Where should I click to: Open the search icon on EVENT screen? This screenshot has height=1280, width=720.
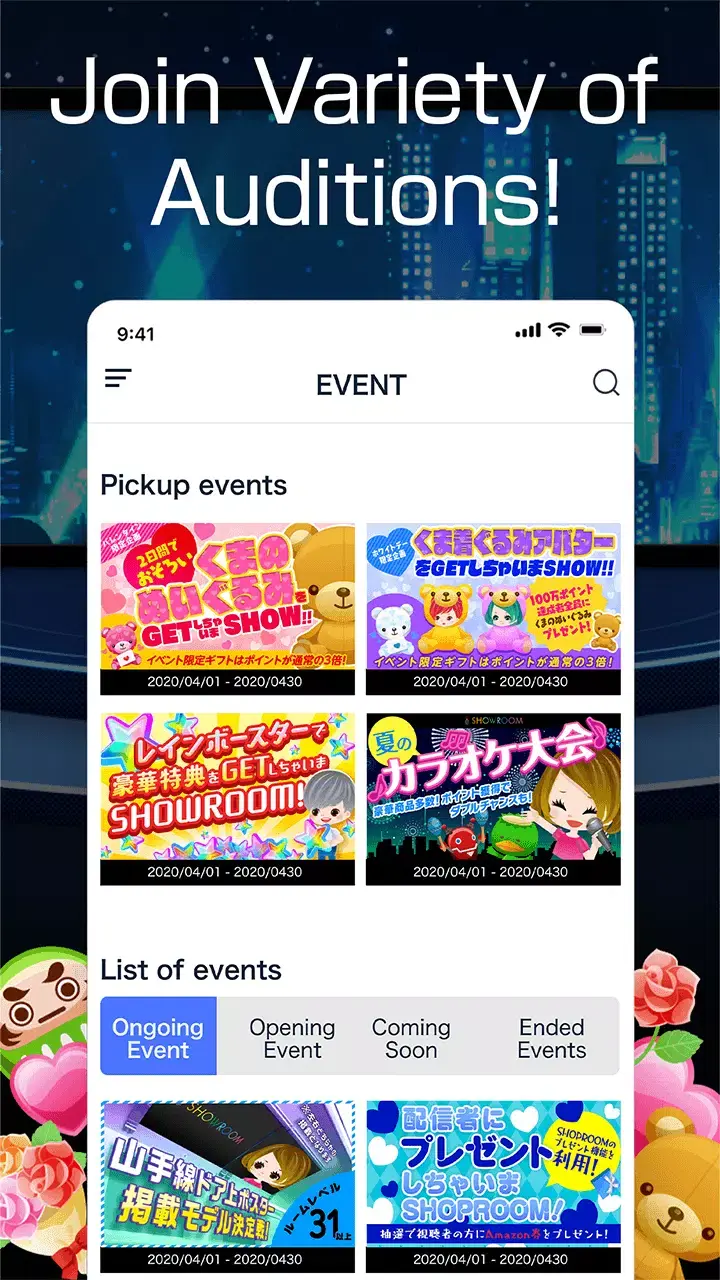(x=606, y=383)
